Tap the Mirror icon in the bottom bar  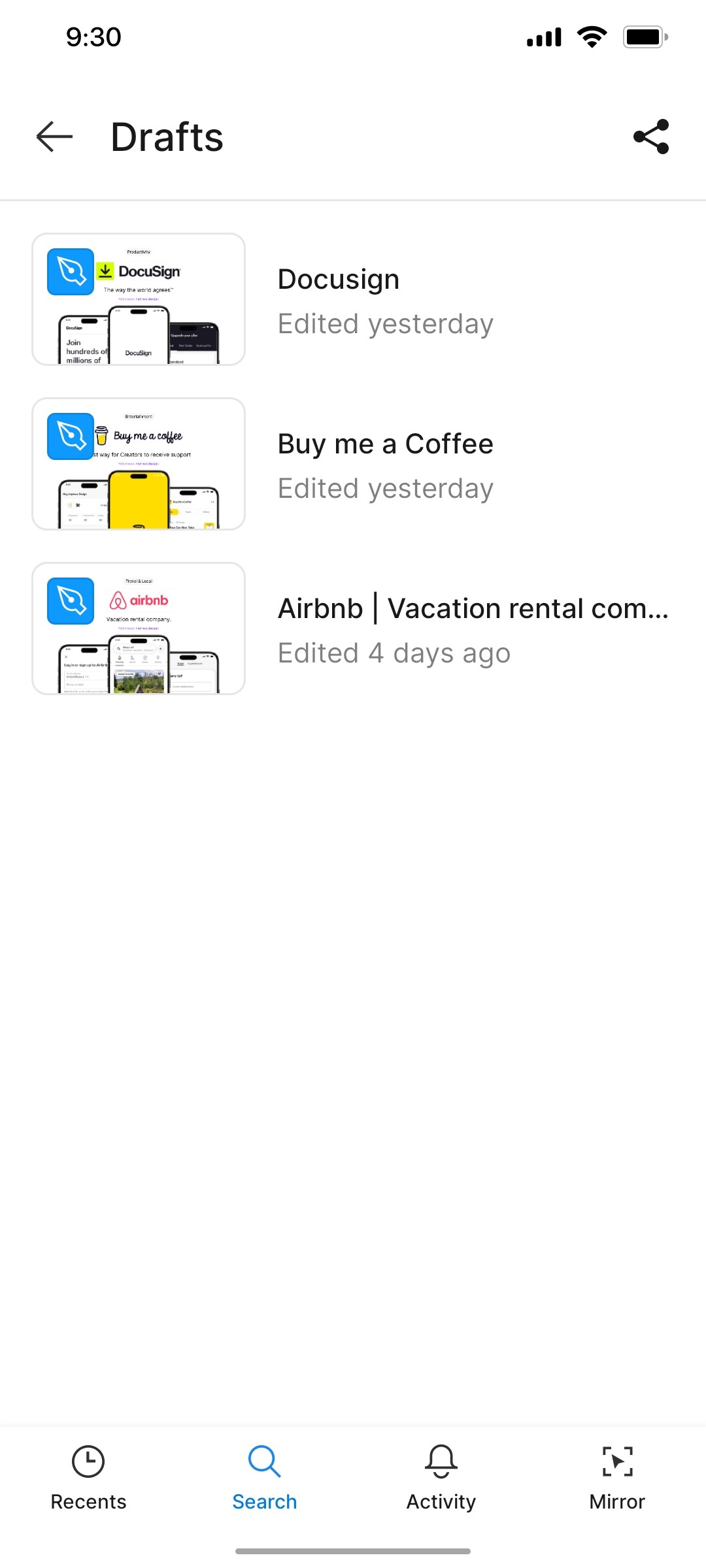[x=616, y=1461]
